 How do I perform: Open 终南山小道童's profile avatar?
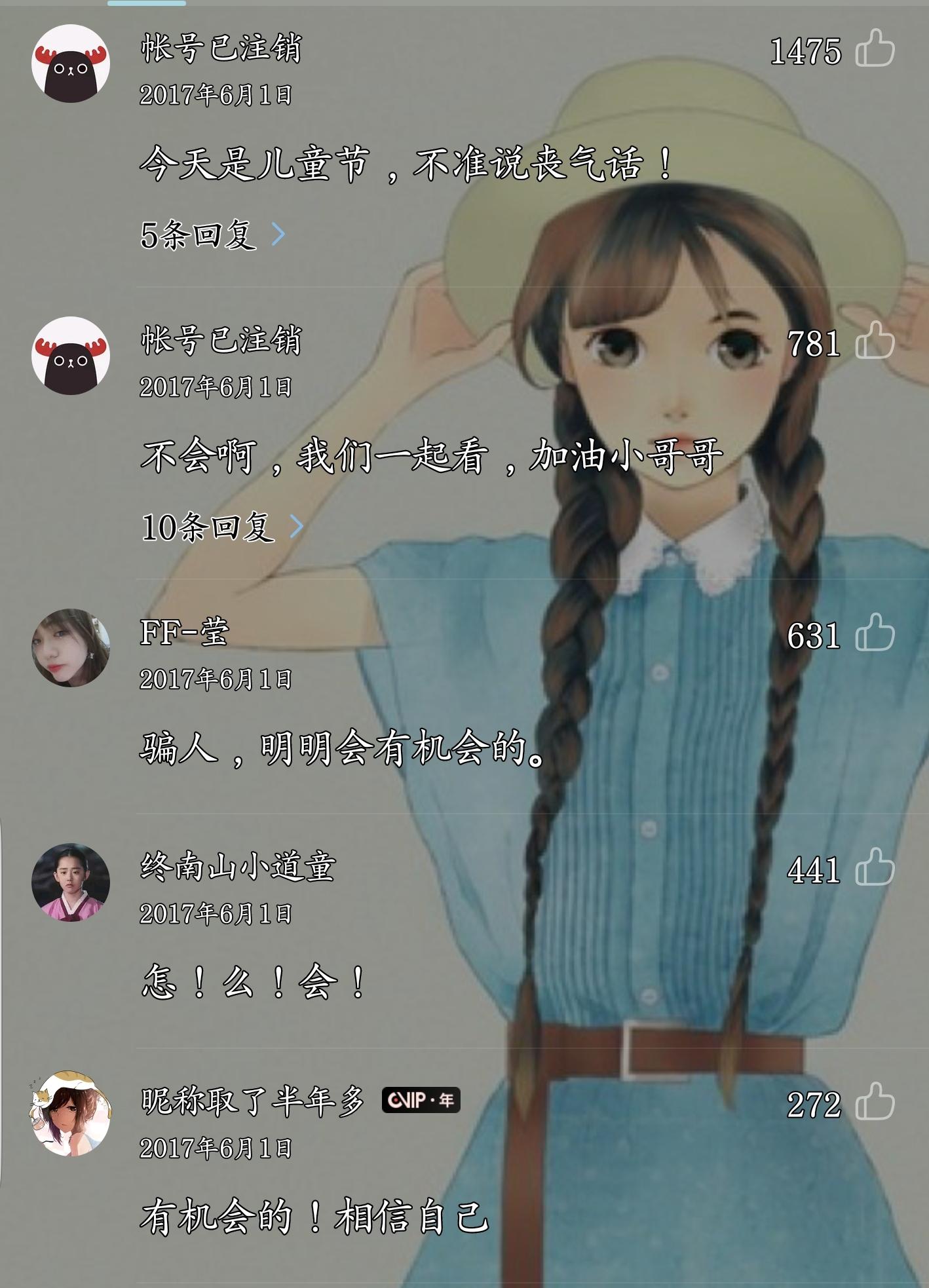coord(71,882)
